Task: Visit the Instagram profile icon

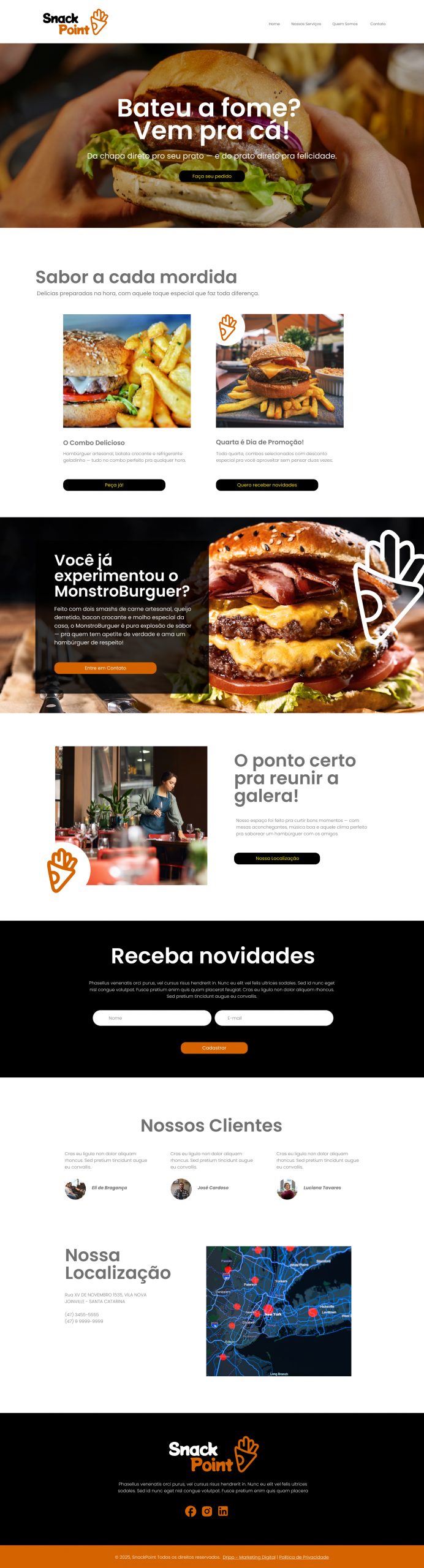Action: coord(207,1511)
